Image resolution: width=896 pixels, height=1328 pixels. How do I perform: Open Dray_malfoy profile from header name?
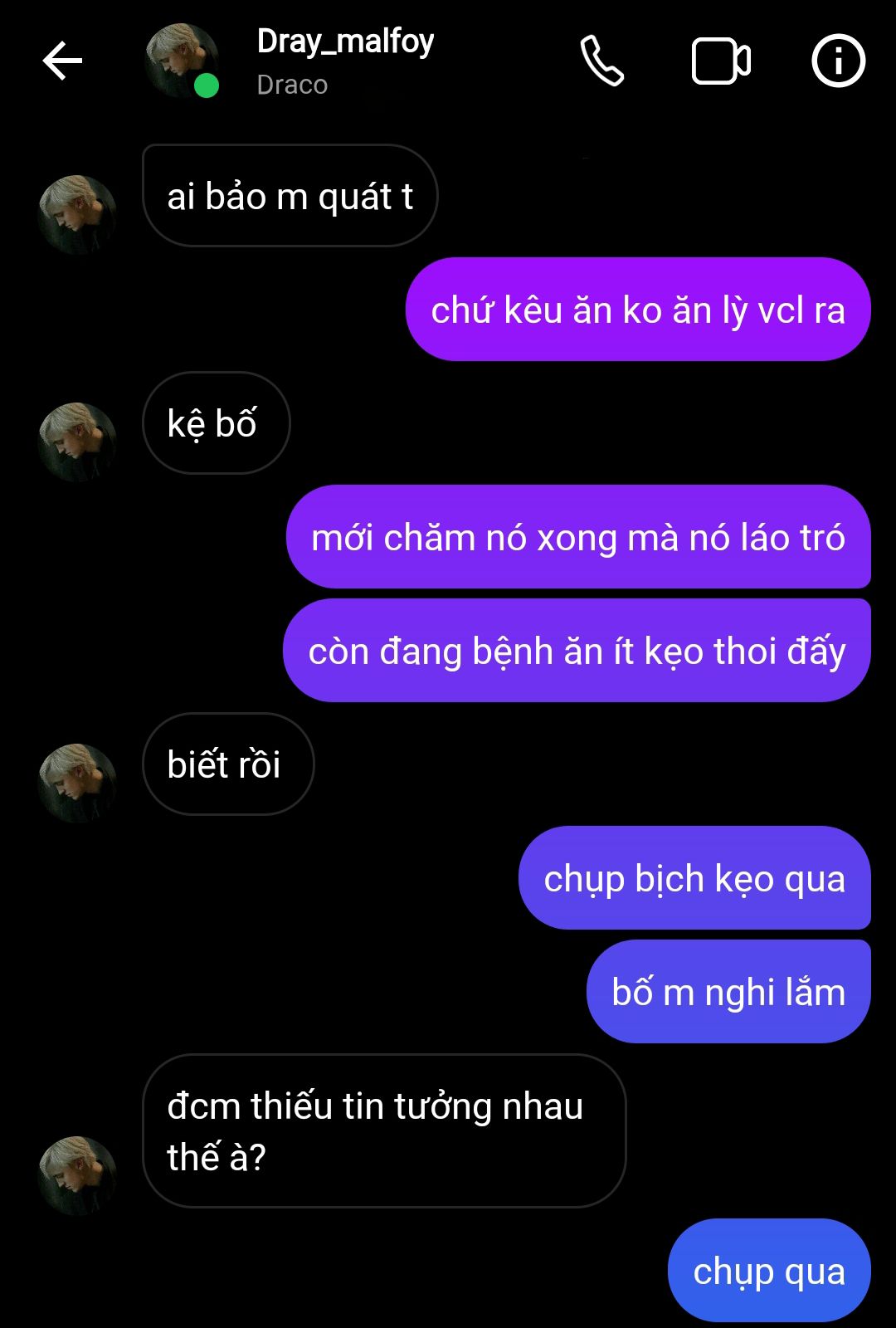[x=345, y=41]
